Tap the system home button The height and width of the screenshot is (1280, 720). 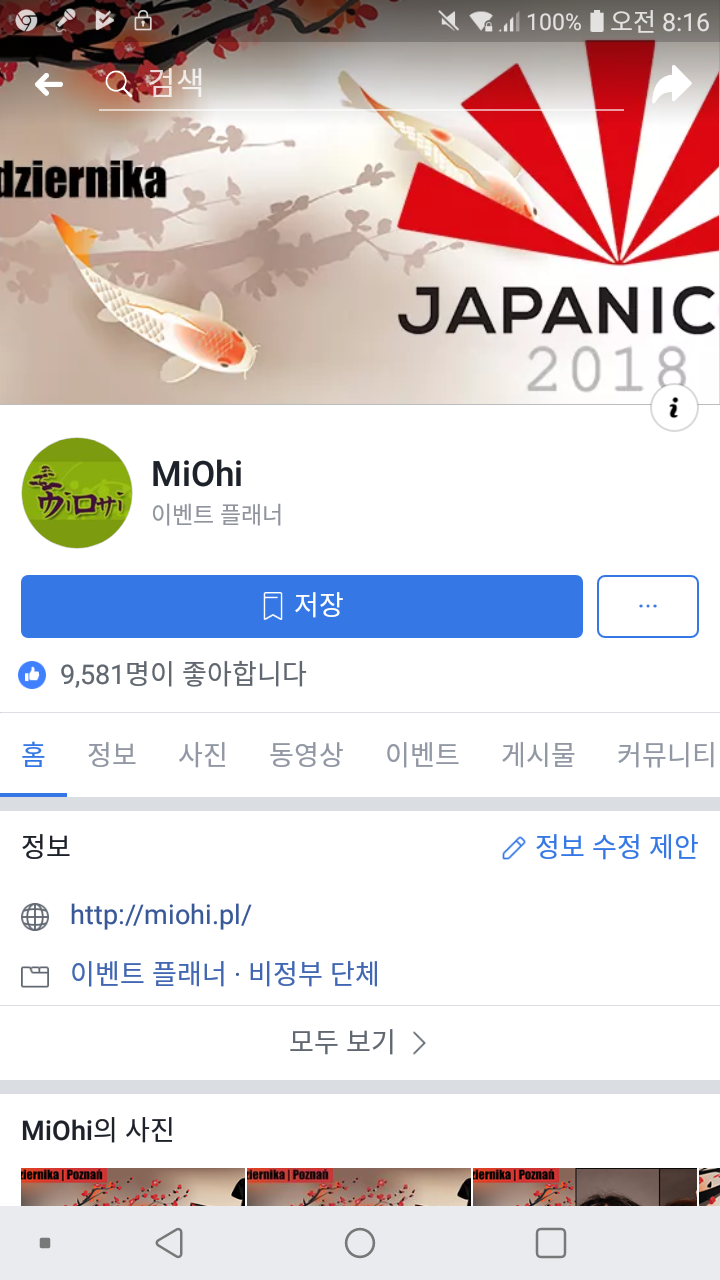tap(360, 1243)
